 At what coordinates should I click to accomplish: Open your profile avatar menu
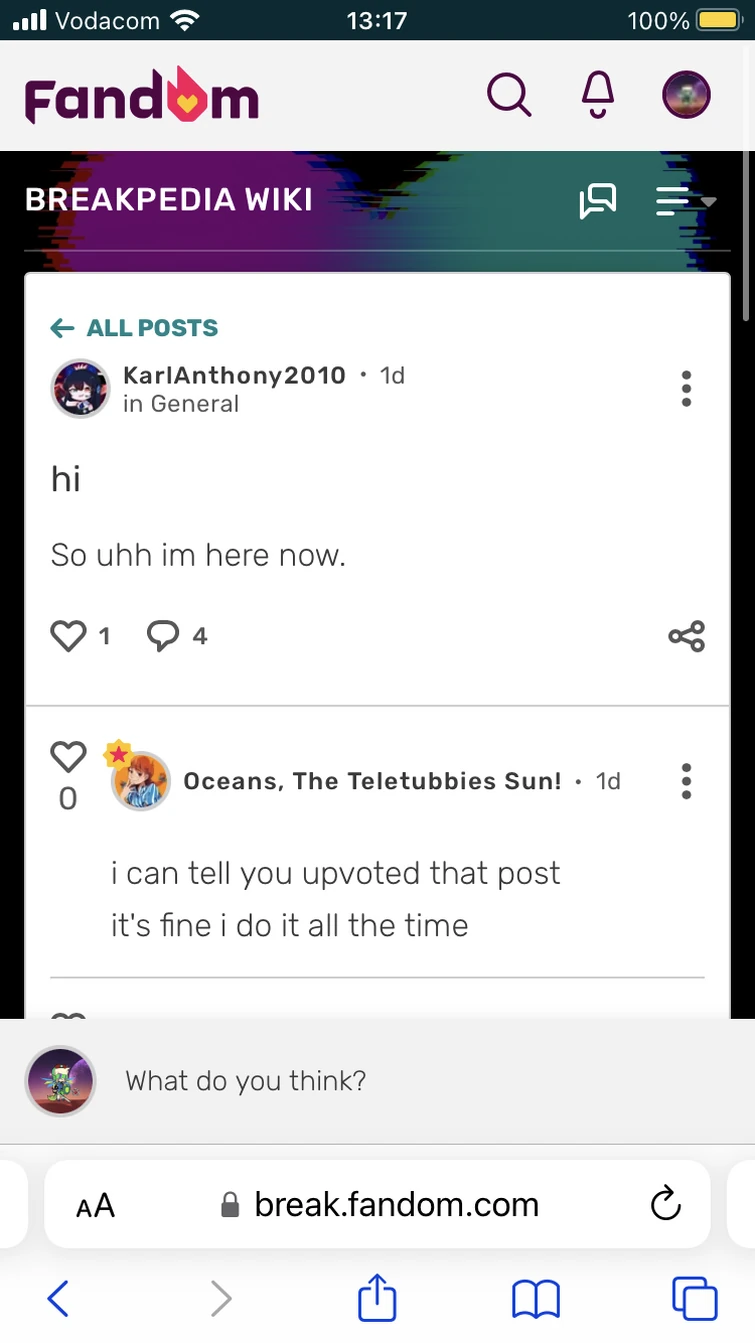(686, 96)
